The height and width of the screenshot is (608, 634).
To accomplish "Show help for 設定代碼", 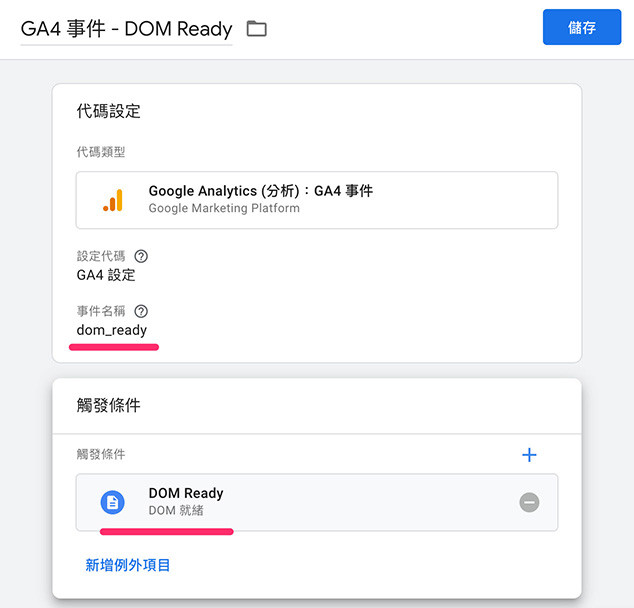I will [141, 256].
